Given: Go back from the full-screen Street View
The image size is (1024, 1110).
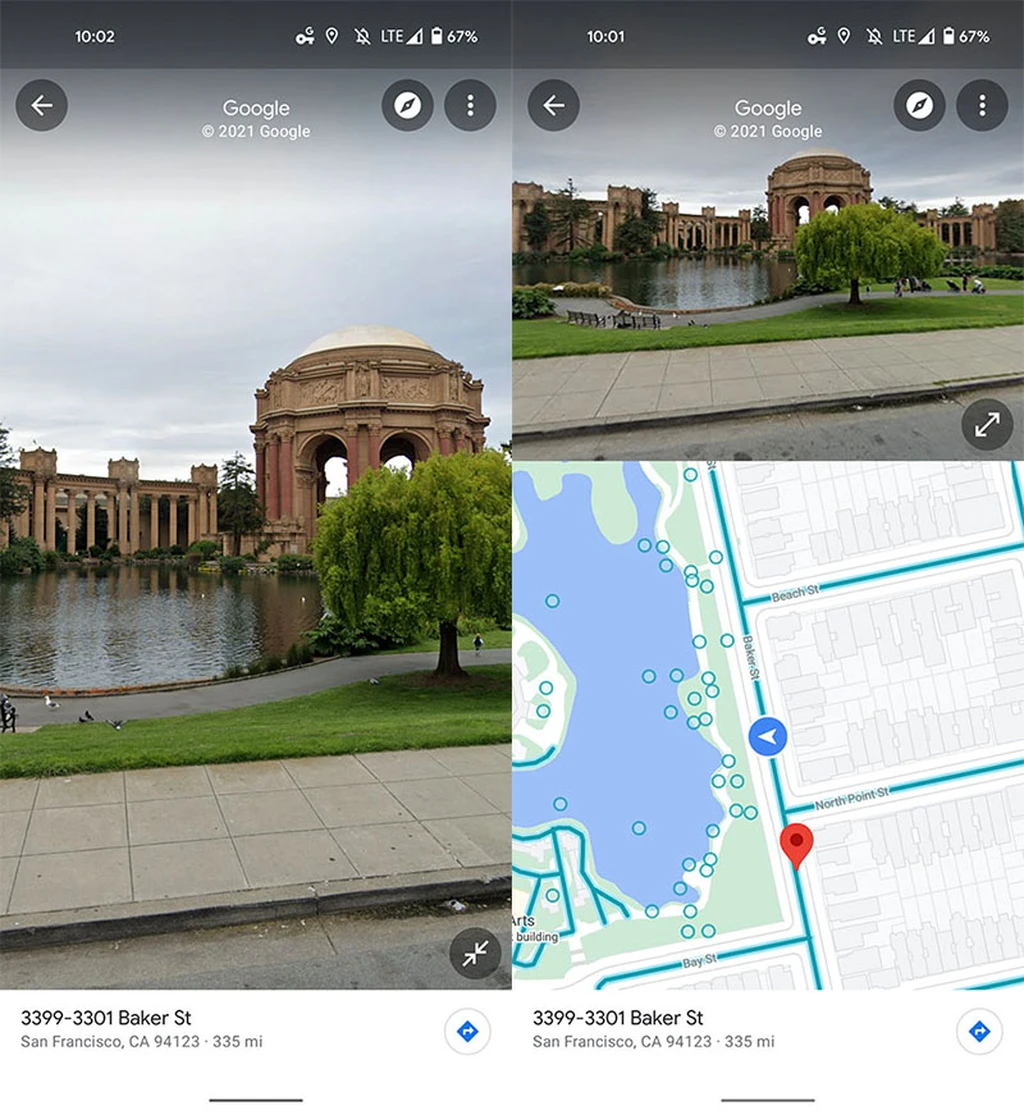Looking at the screenshot, I should click(x=42, y=105).
